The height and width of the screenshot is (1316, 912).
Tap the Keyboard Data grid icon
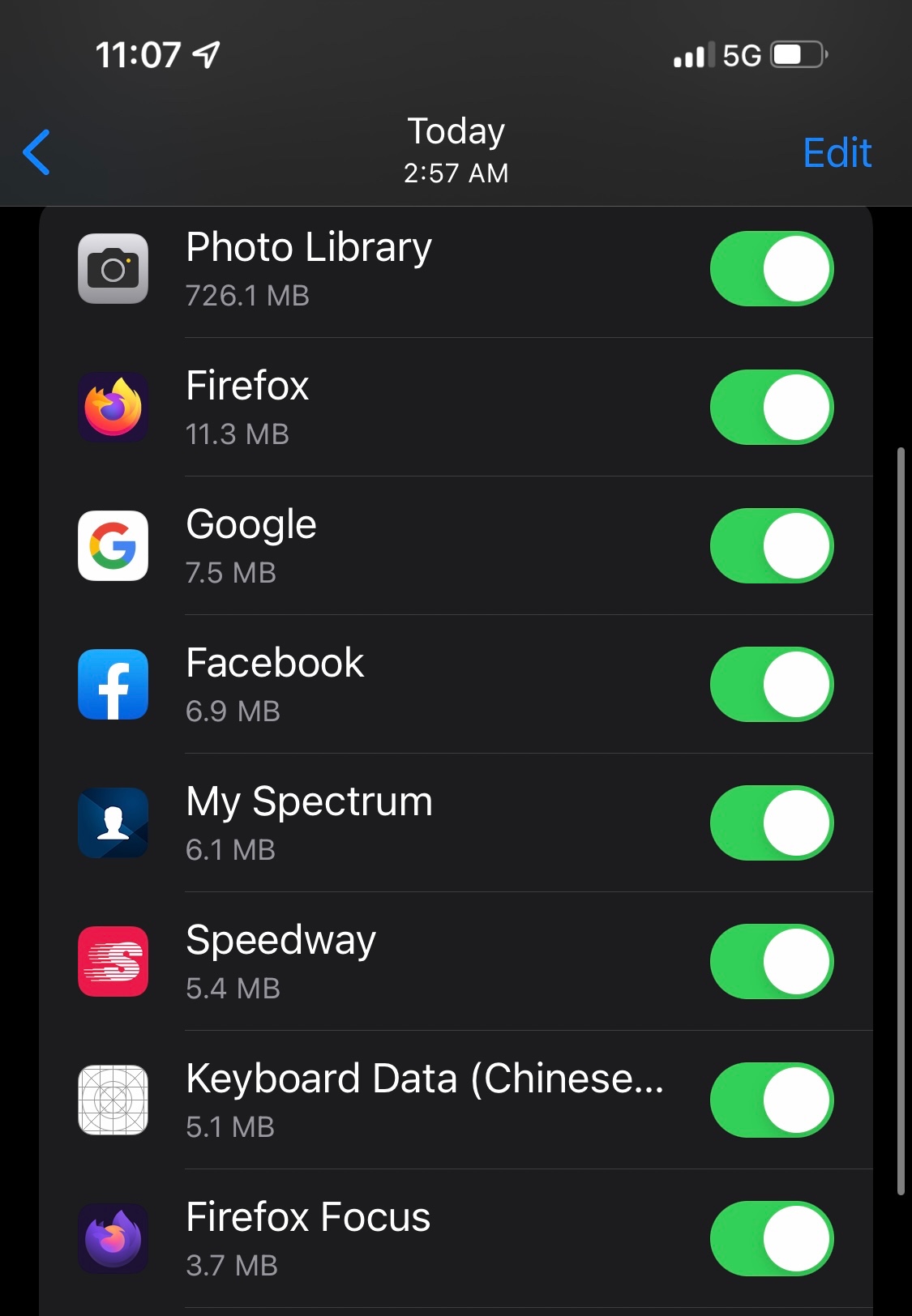click(x=113, y=1100)
